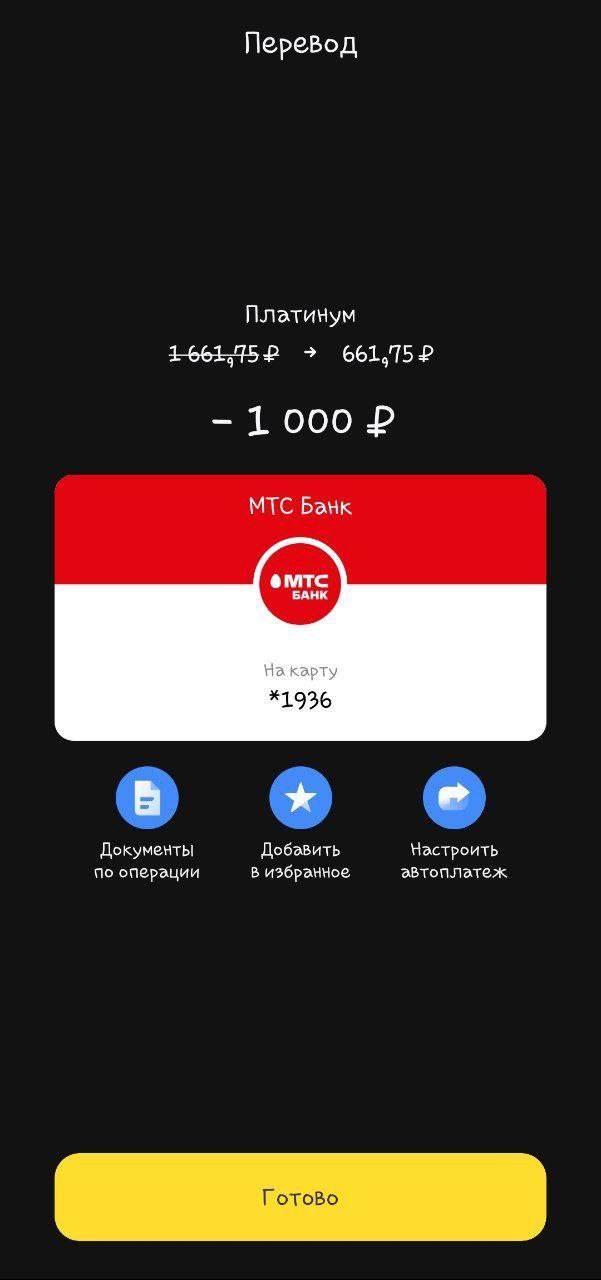Open the МТС Банк recipient card
601x1280 pixels.
coord(300,608)
